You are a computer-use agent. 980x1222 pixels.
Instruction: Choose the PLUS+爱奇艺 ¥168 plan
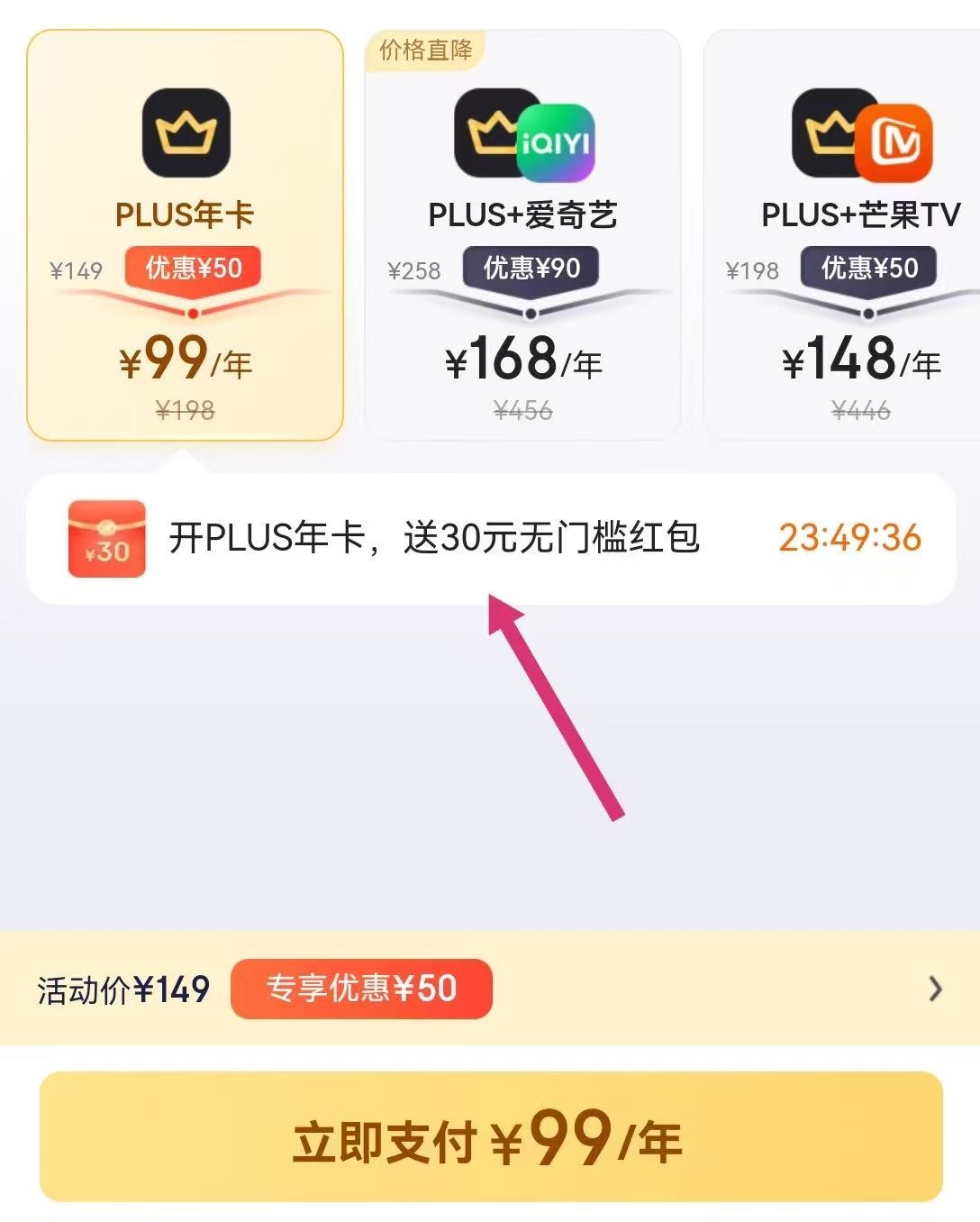pos(522,236)
